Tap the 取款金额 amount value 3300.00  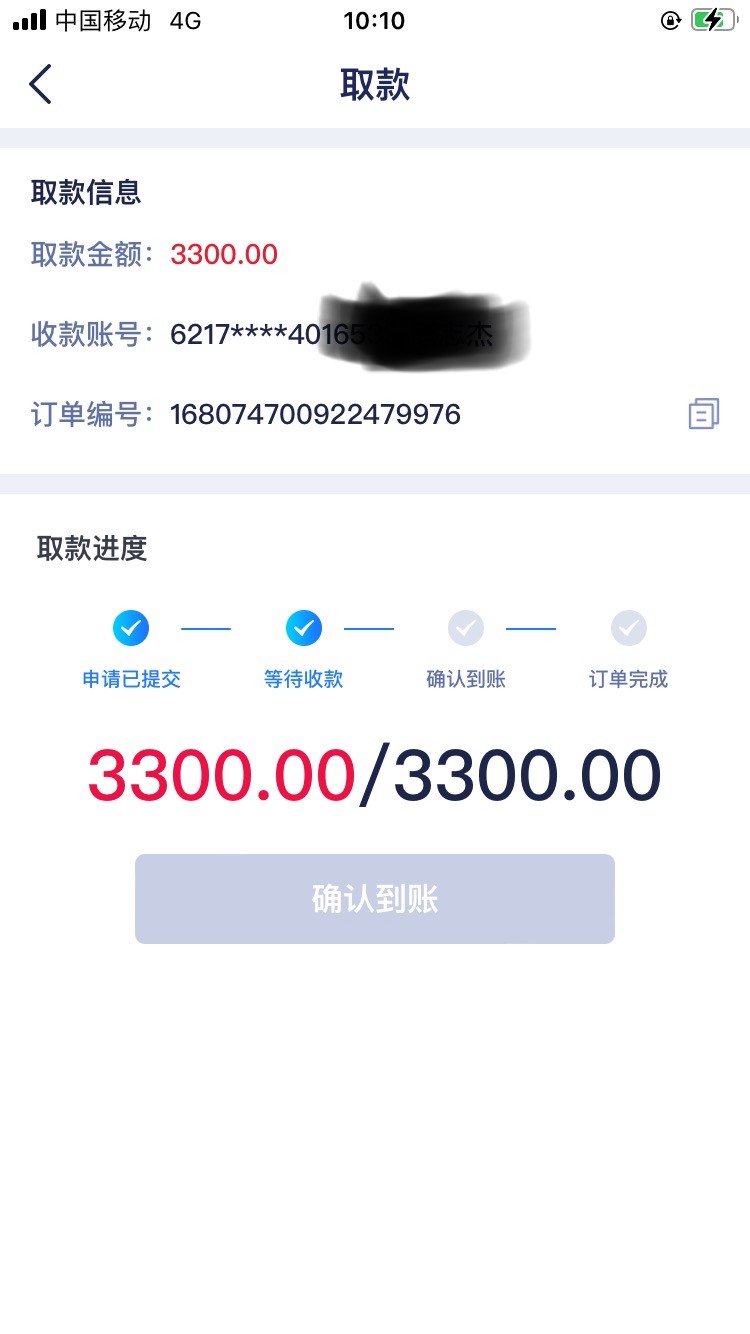point(223,254)
